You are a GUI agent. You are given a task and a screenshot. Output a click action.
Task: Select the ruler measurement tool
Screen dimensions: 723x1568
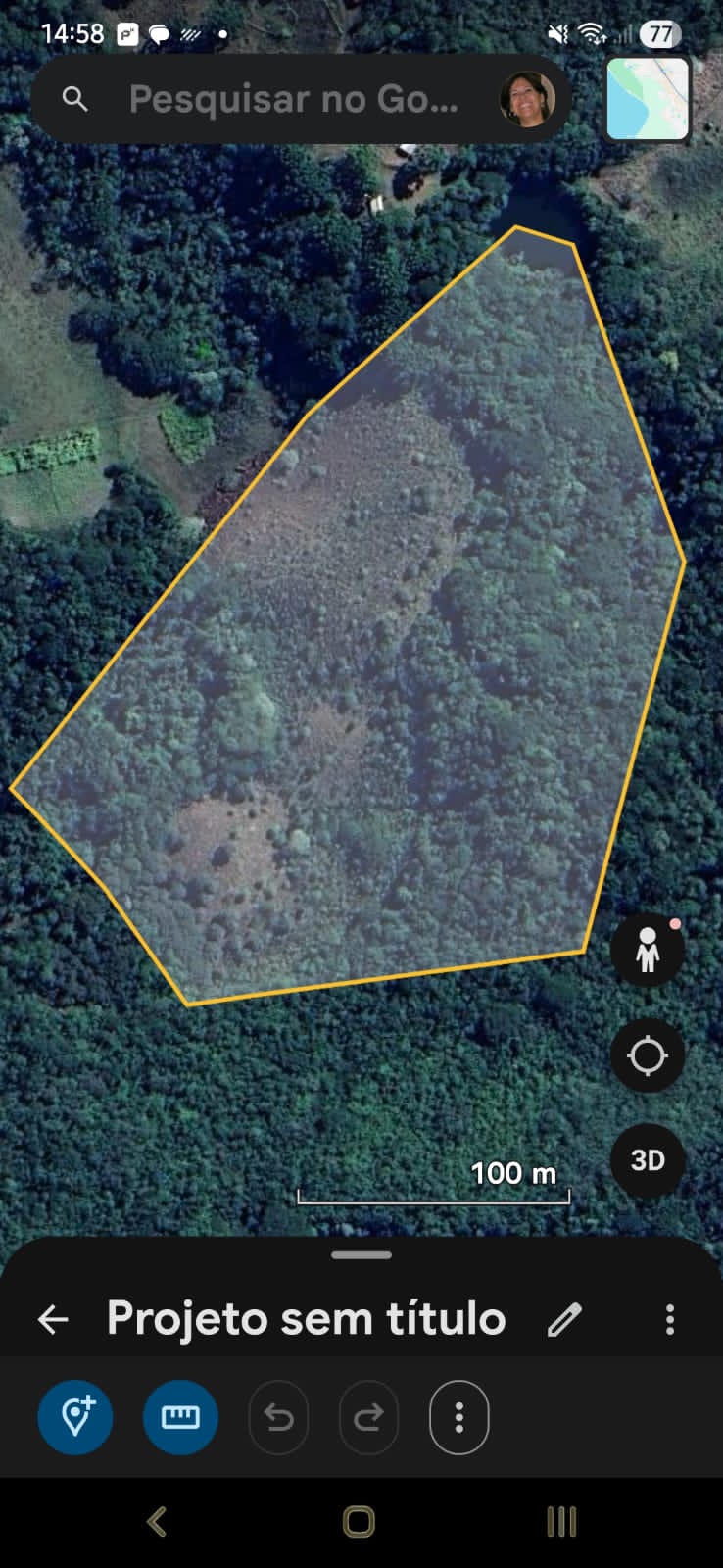(x=180, y=1417)
